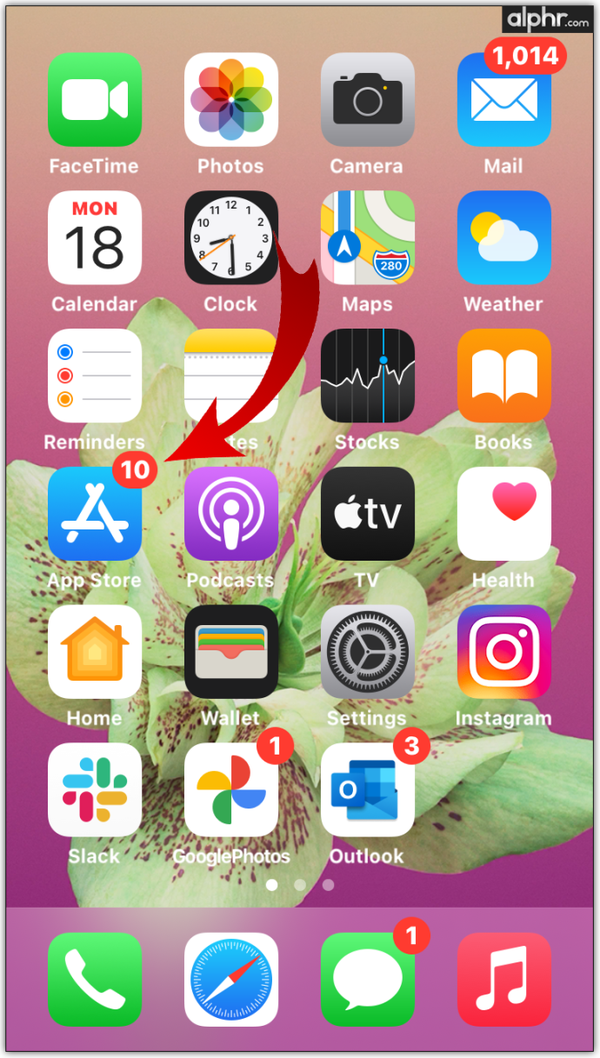Launch the Photos app
The width and height of the screenshot is (600, 1058).
pyautogui.click(x=231, y=100)
